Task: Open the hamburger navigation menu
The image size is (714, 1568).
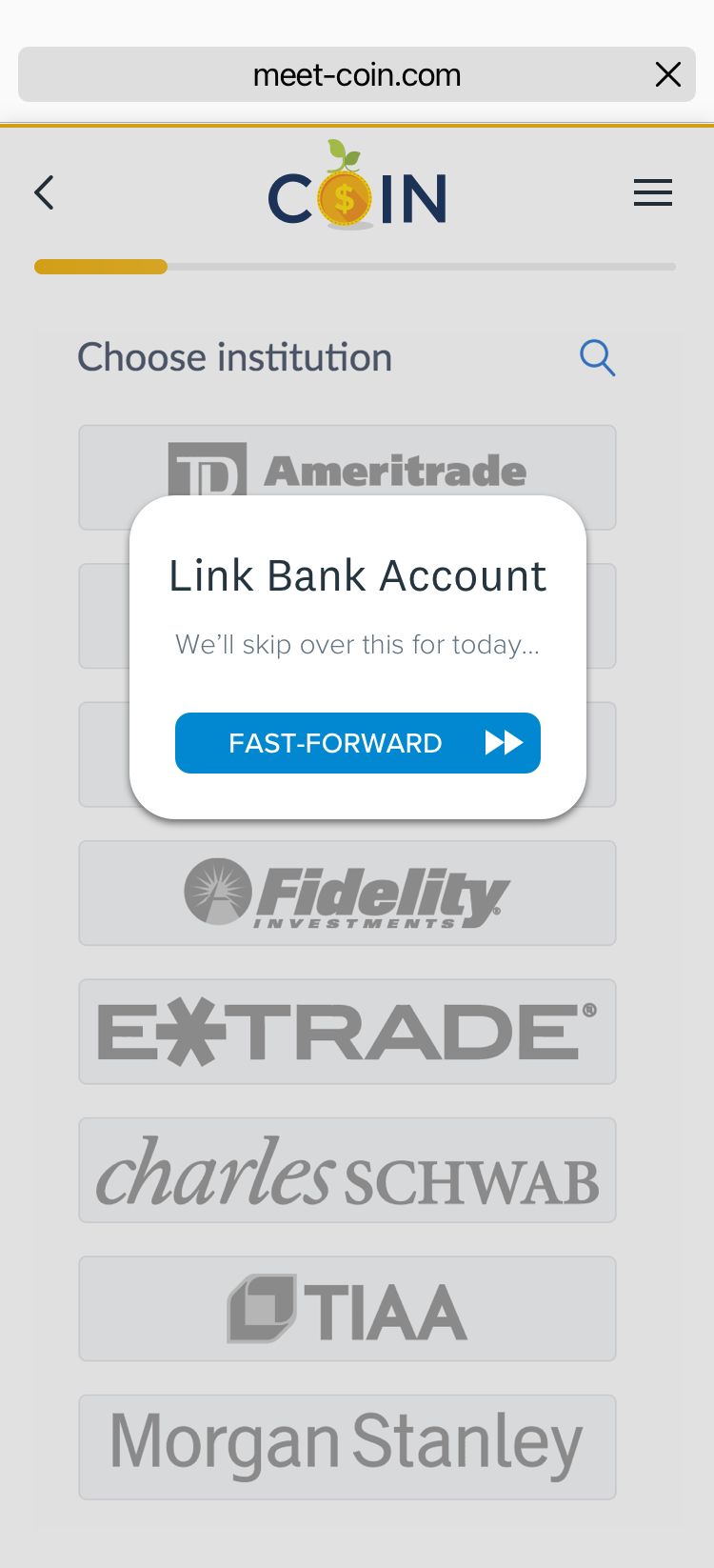Action: tap(653, 192)
